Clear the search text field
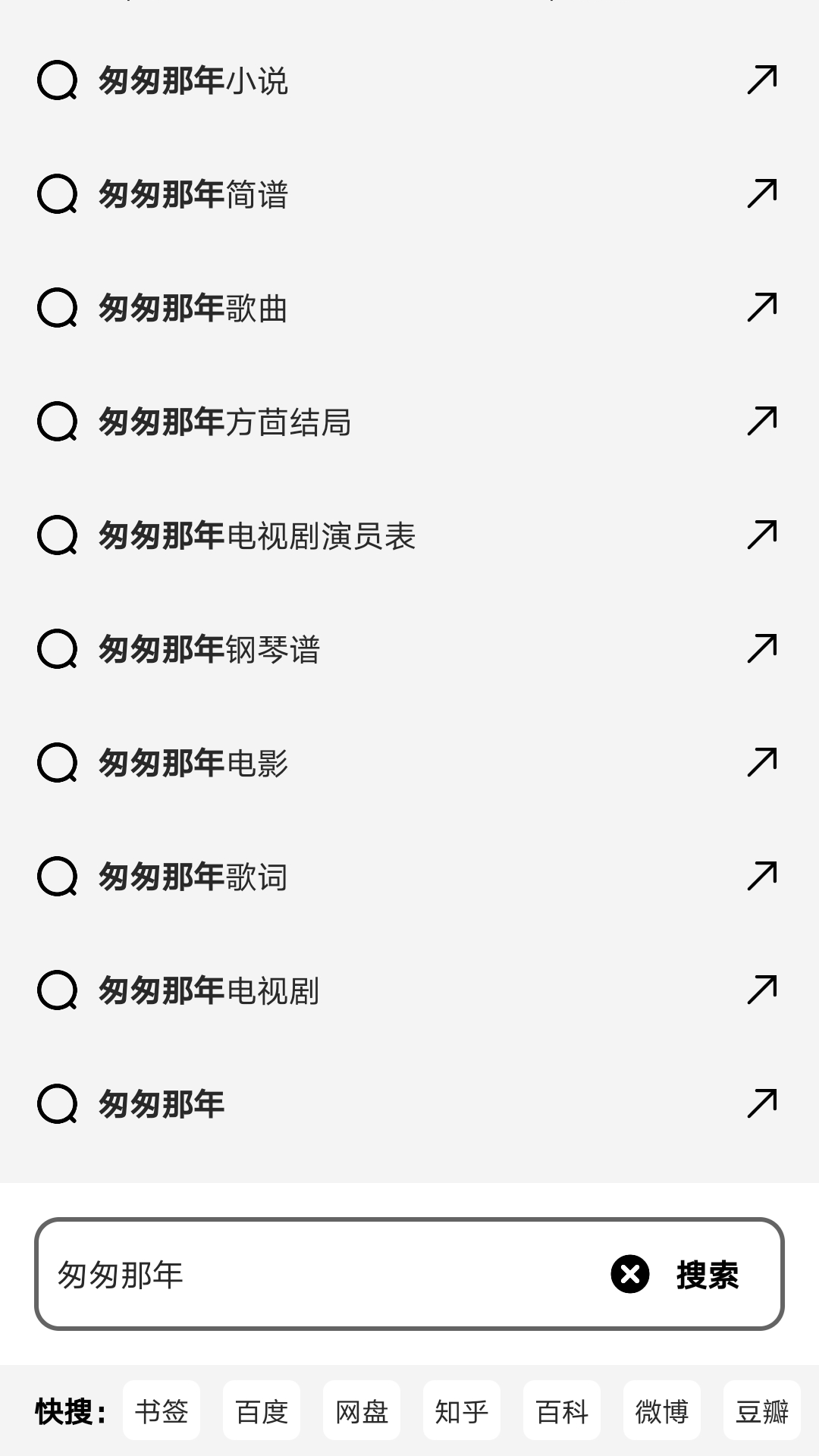 pos(630,1274)
